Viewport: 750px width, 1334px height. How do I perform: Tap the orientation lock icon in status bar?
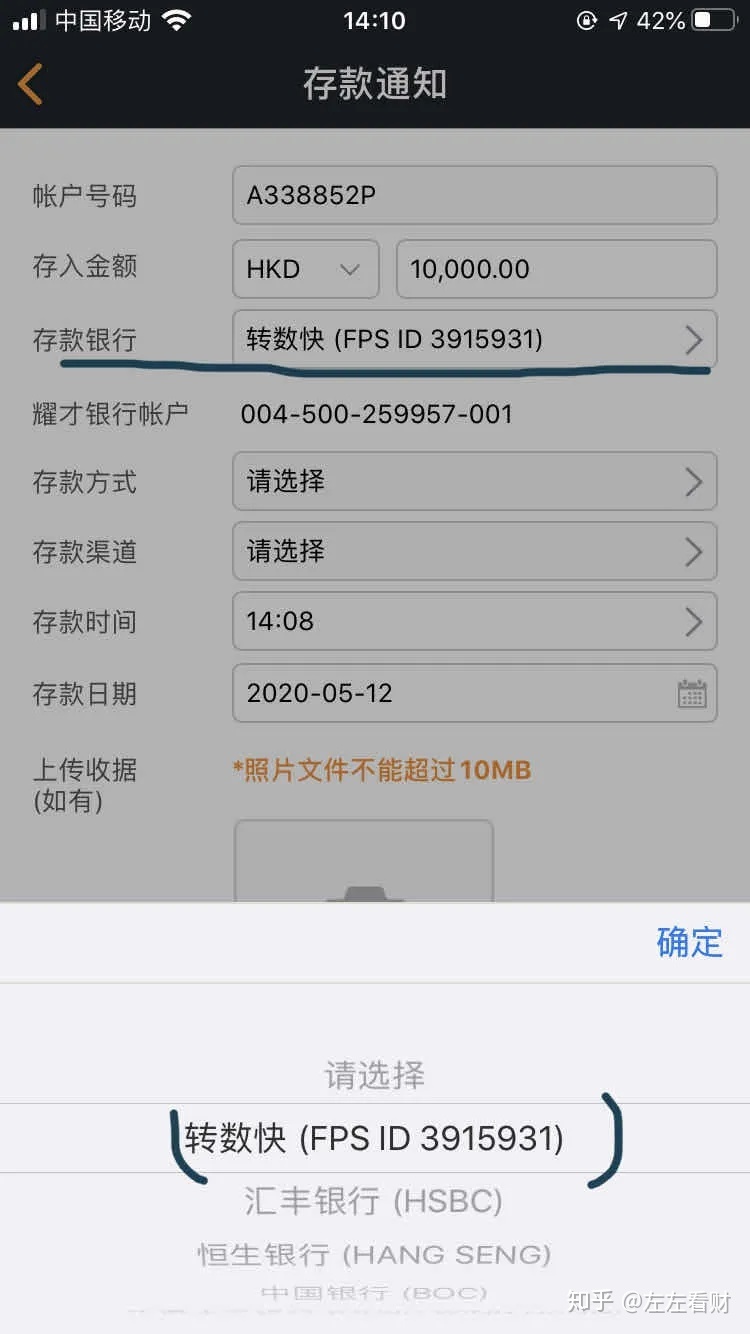588,20
